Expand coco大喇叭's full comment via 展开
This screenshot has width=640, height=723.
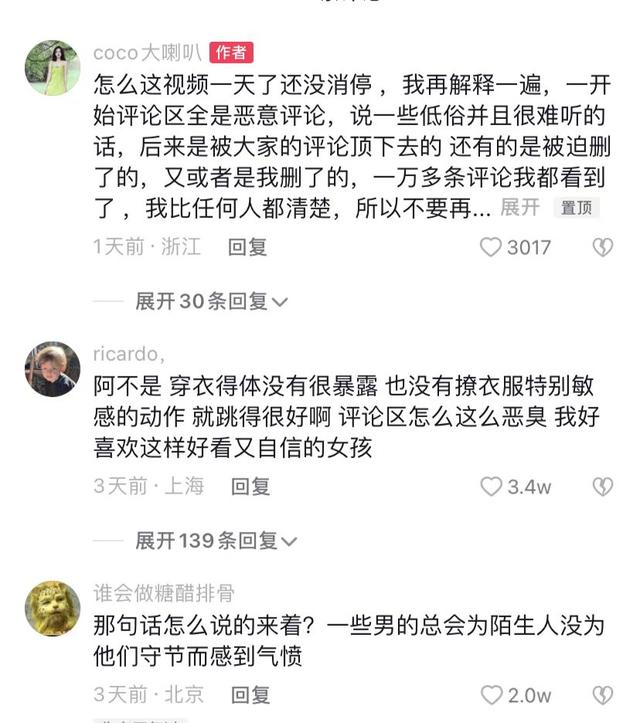click(x=520, y=208)
